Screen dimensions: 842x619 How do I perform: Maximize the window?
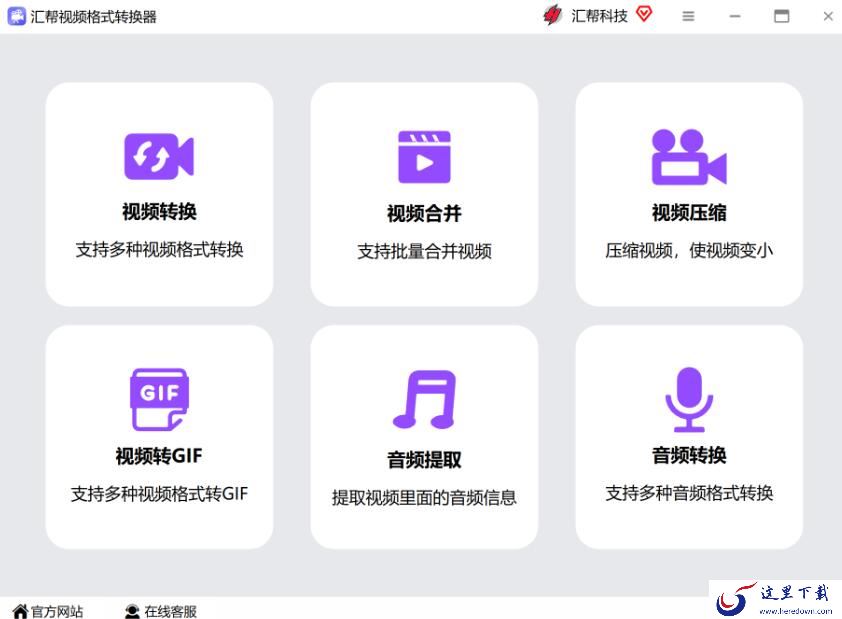click(781, 16)
